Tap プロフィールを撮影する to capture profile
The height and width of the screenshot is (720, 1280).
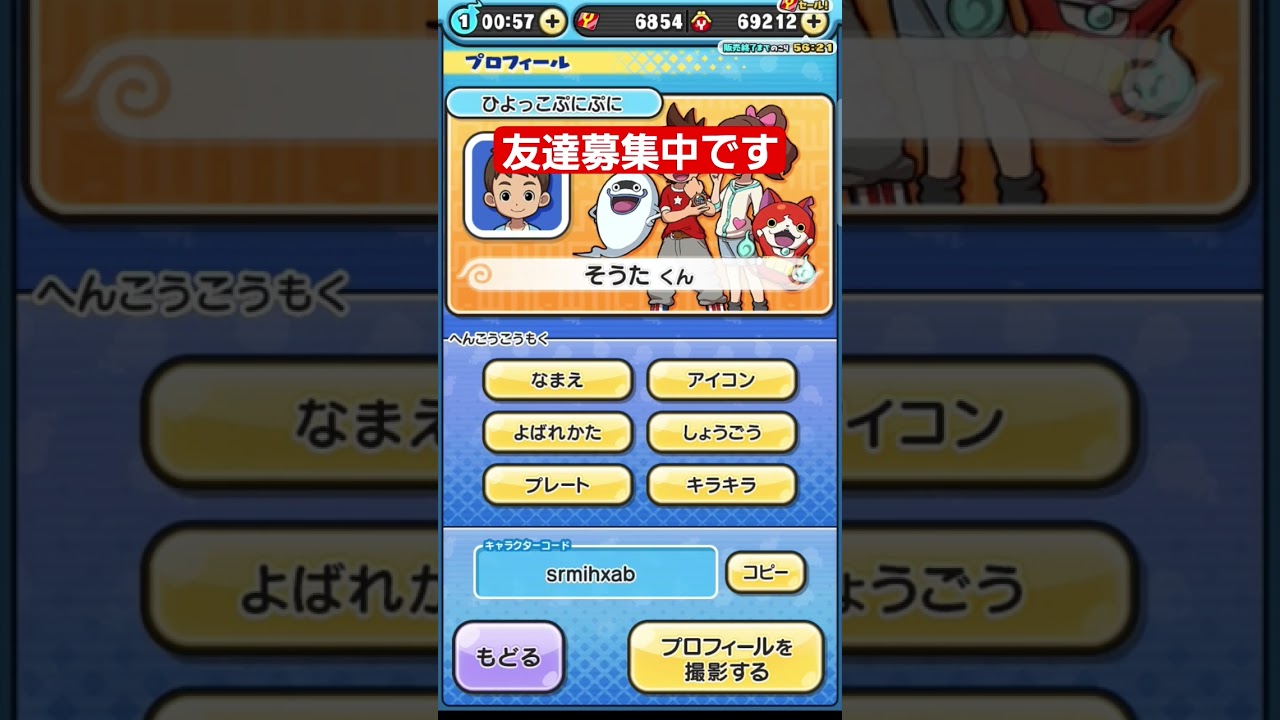tap(726, 658)
